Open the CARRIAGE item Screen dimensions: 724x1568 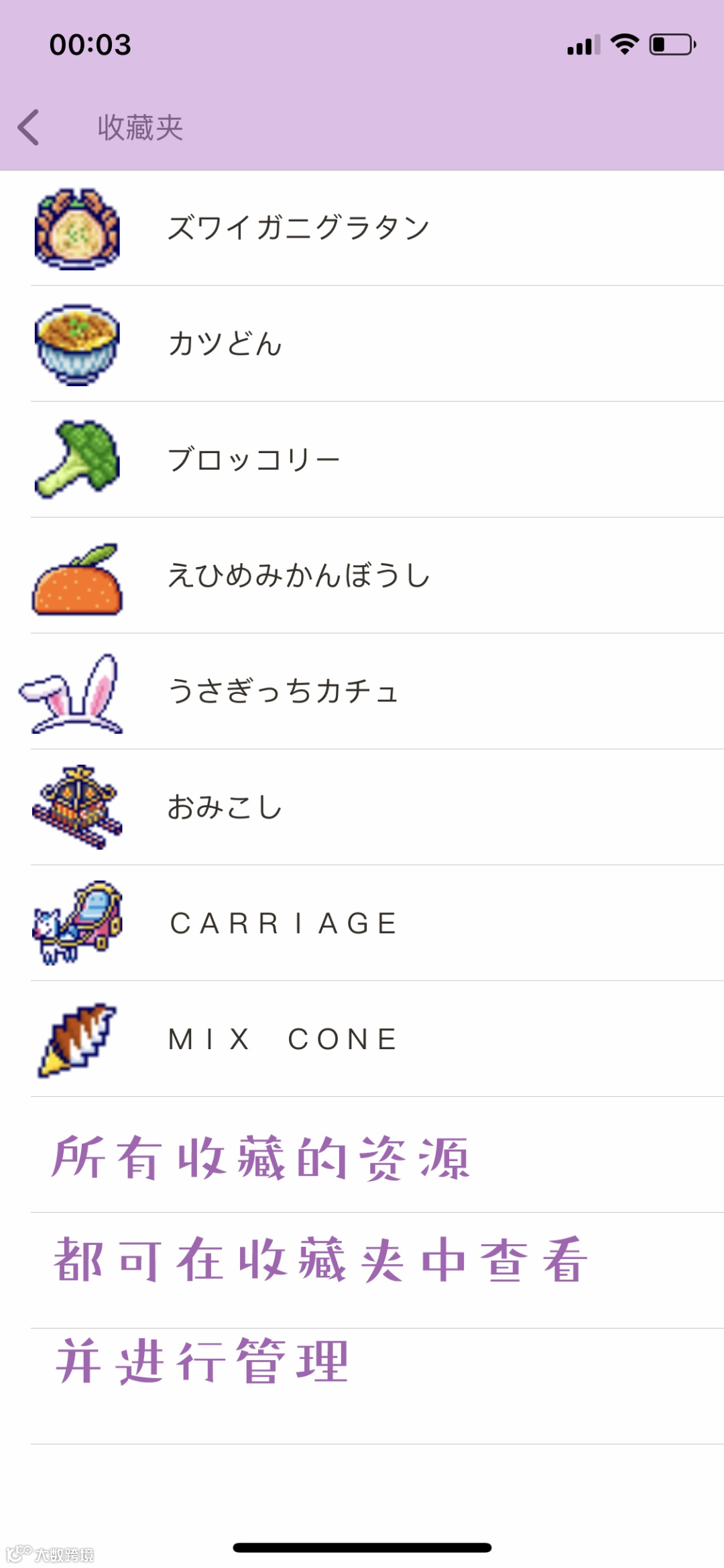(284, 924)
